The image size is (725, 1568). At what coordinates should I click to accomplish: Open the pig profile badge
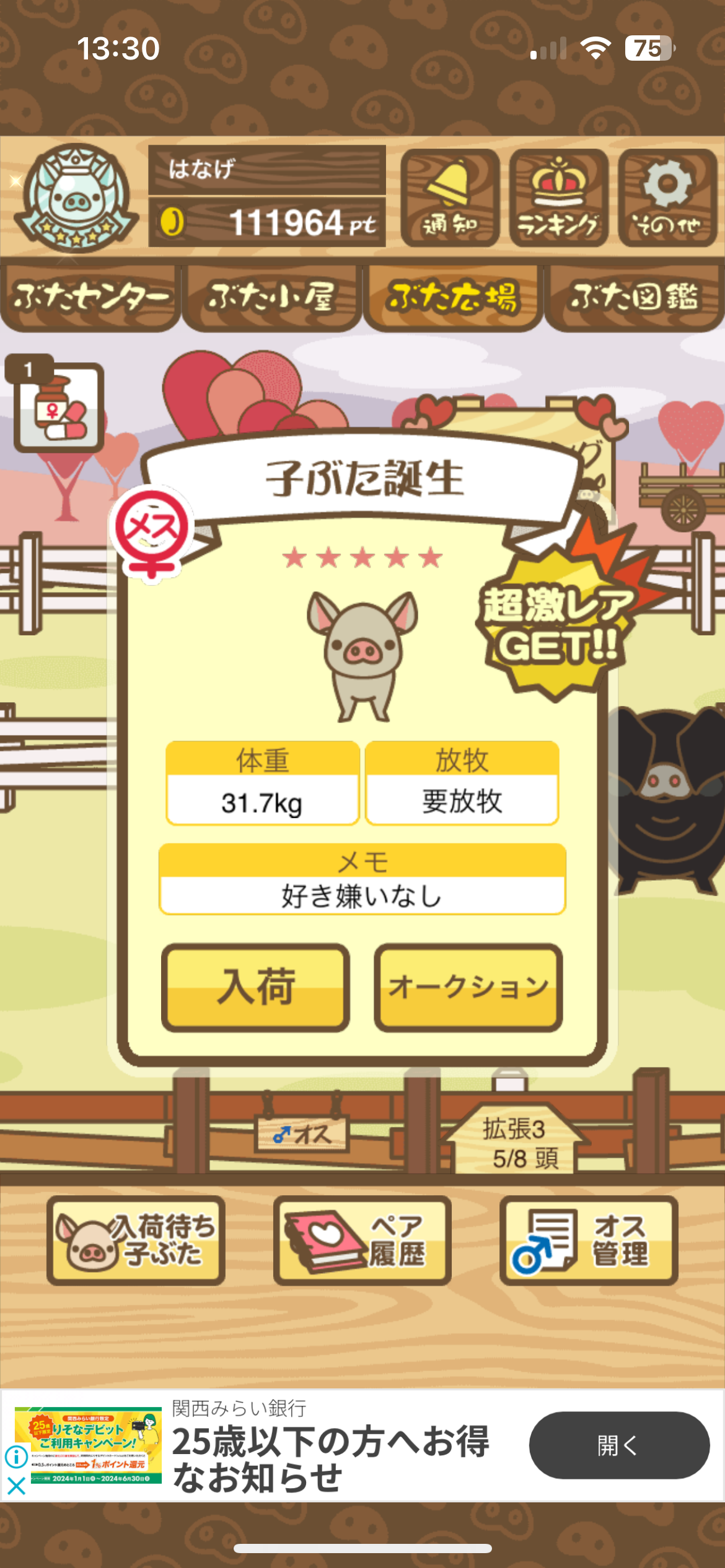pyautogui.click(x=76, y=198)
